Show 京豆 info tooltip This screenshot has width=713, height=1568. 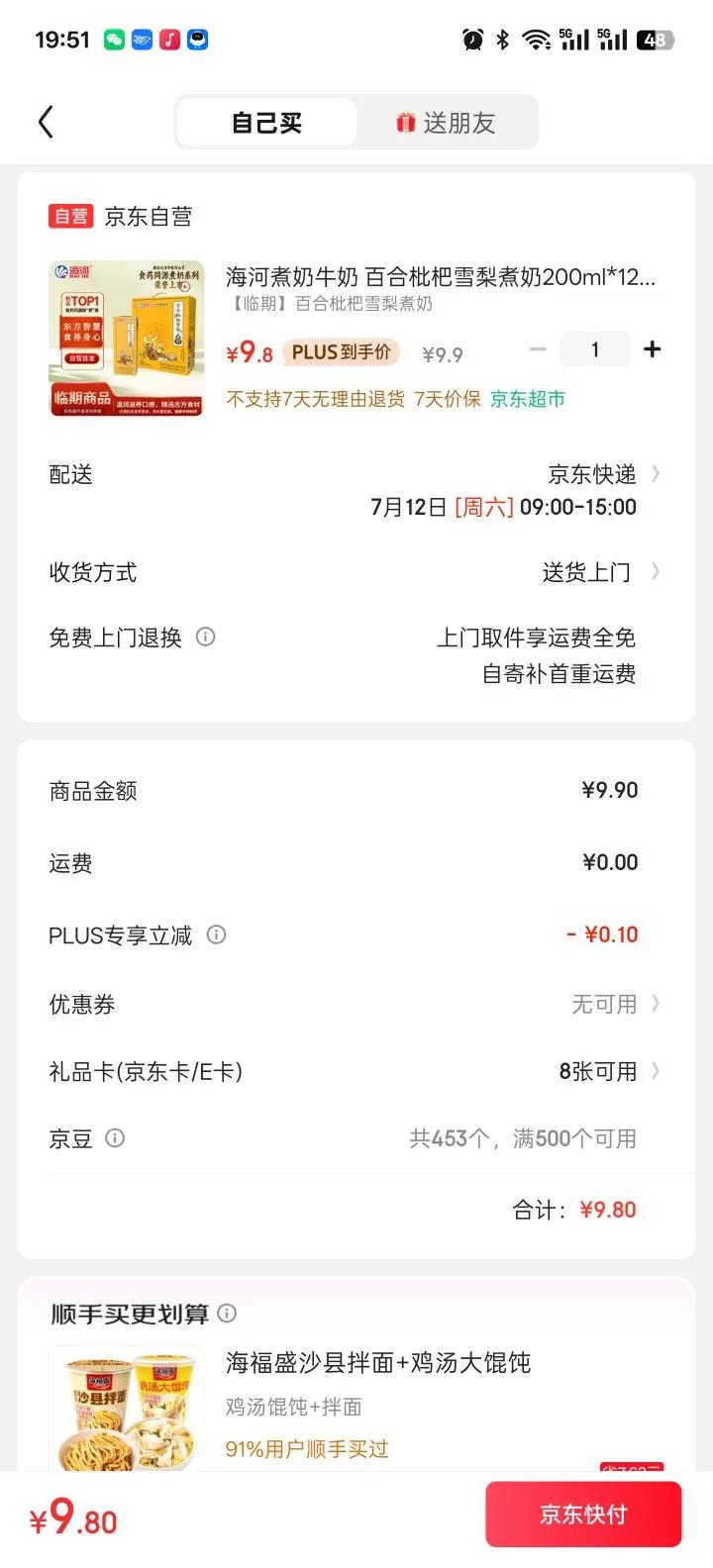click(x=115, y=1138)
